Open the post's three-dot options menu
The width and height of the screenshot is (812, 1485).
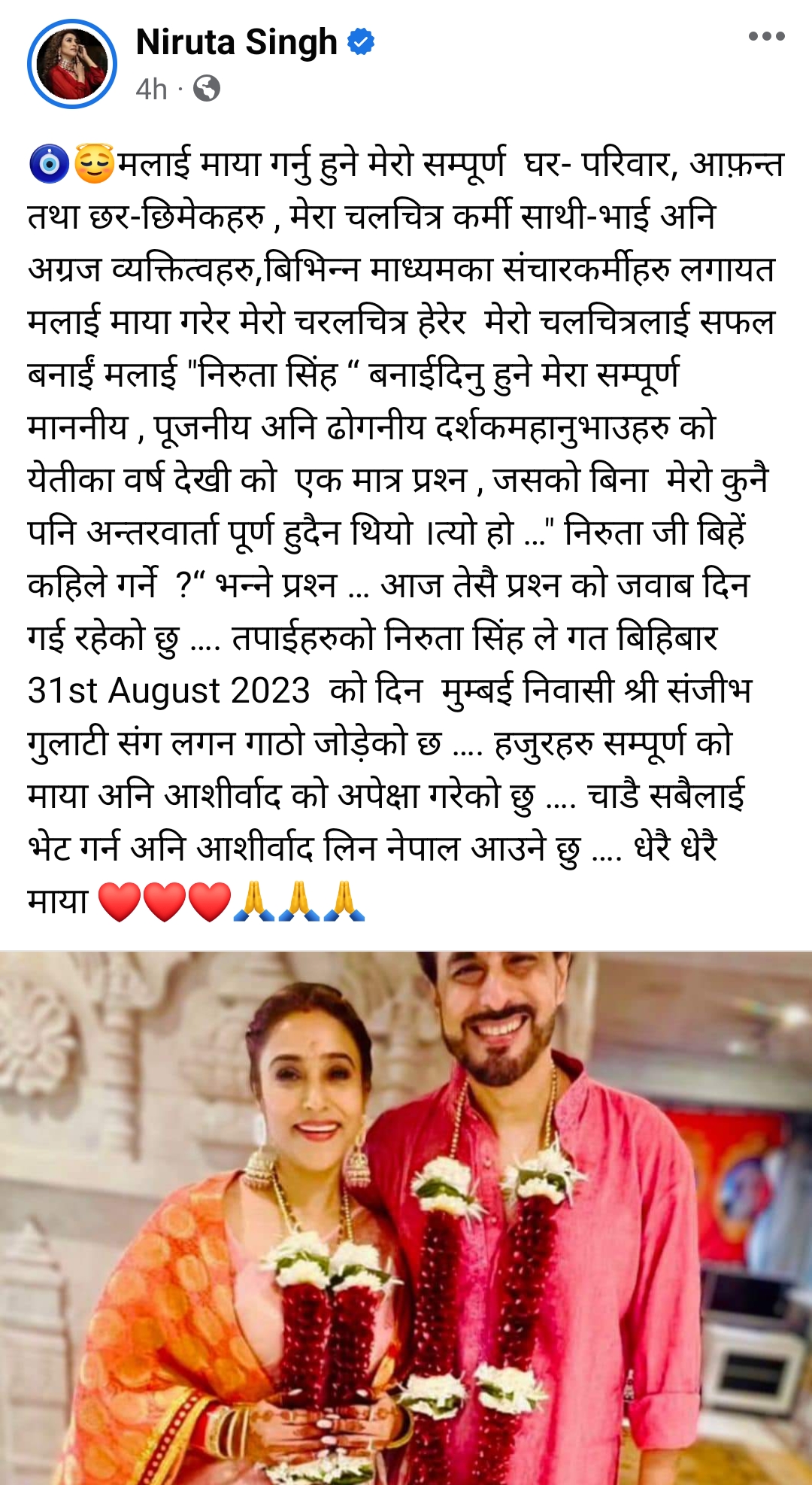(766, 36)
